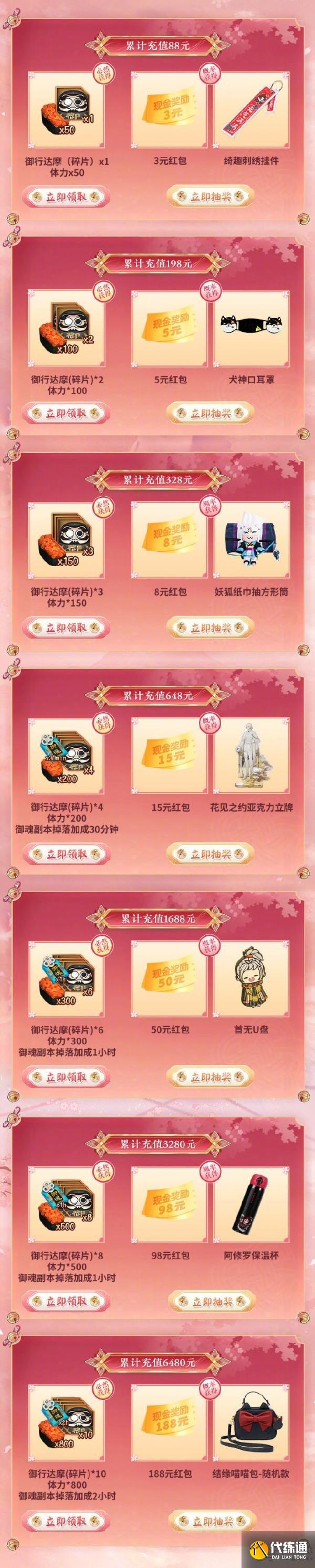Claim the 198元 tier reward with 立即领取

coord(66,413)
